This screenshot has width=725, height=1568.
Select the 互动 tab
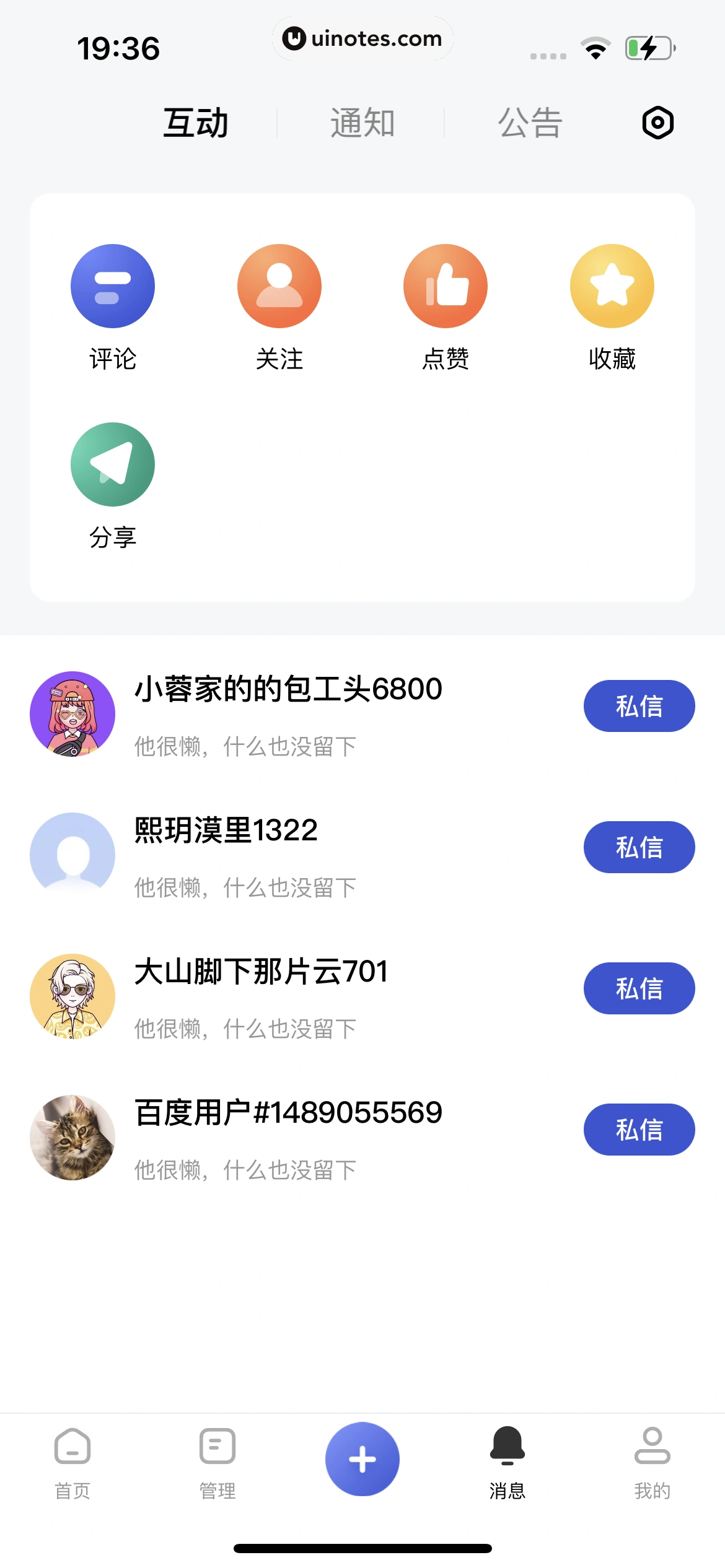[x=195, y=122]
